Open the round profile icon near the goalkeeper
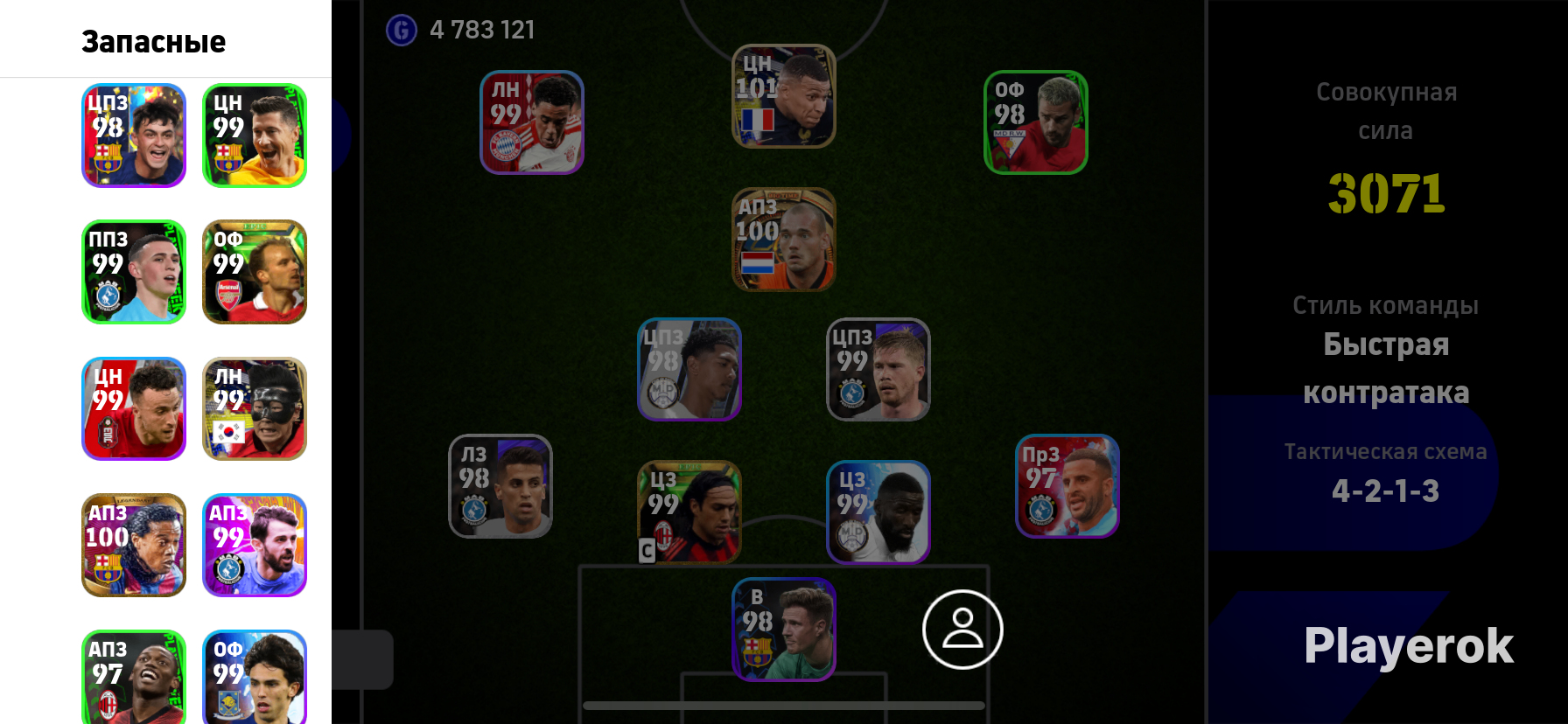The width and height of the screenshot is (1568, 724). (962, 630)
